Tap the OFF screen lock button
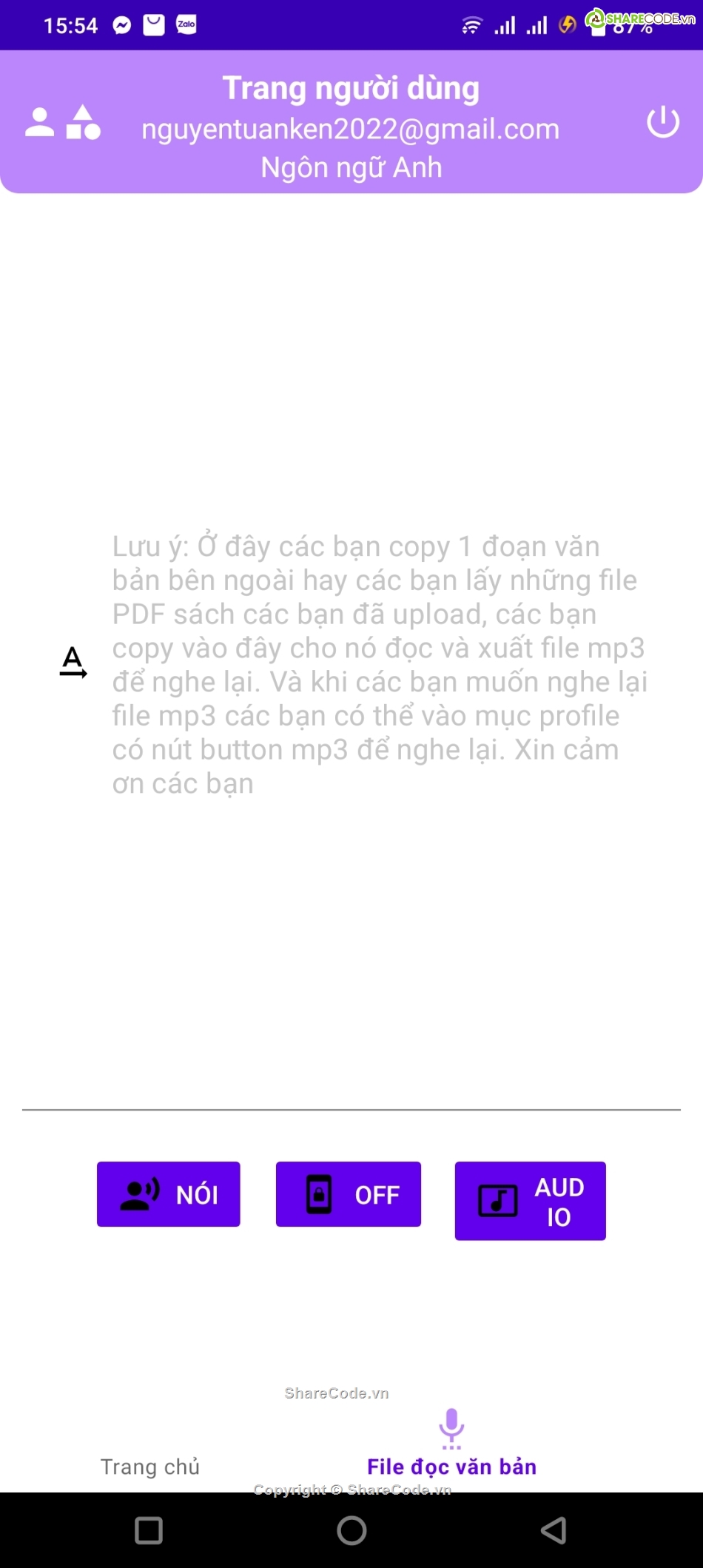The height and width of the screenshot is (1568, 703). coord(349,1194)
